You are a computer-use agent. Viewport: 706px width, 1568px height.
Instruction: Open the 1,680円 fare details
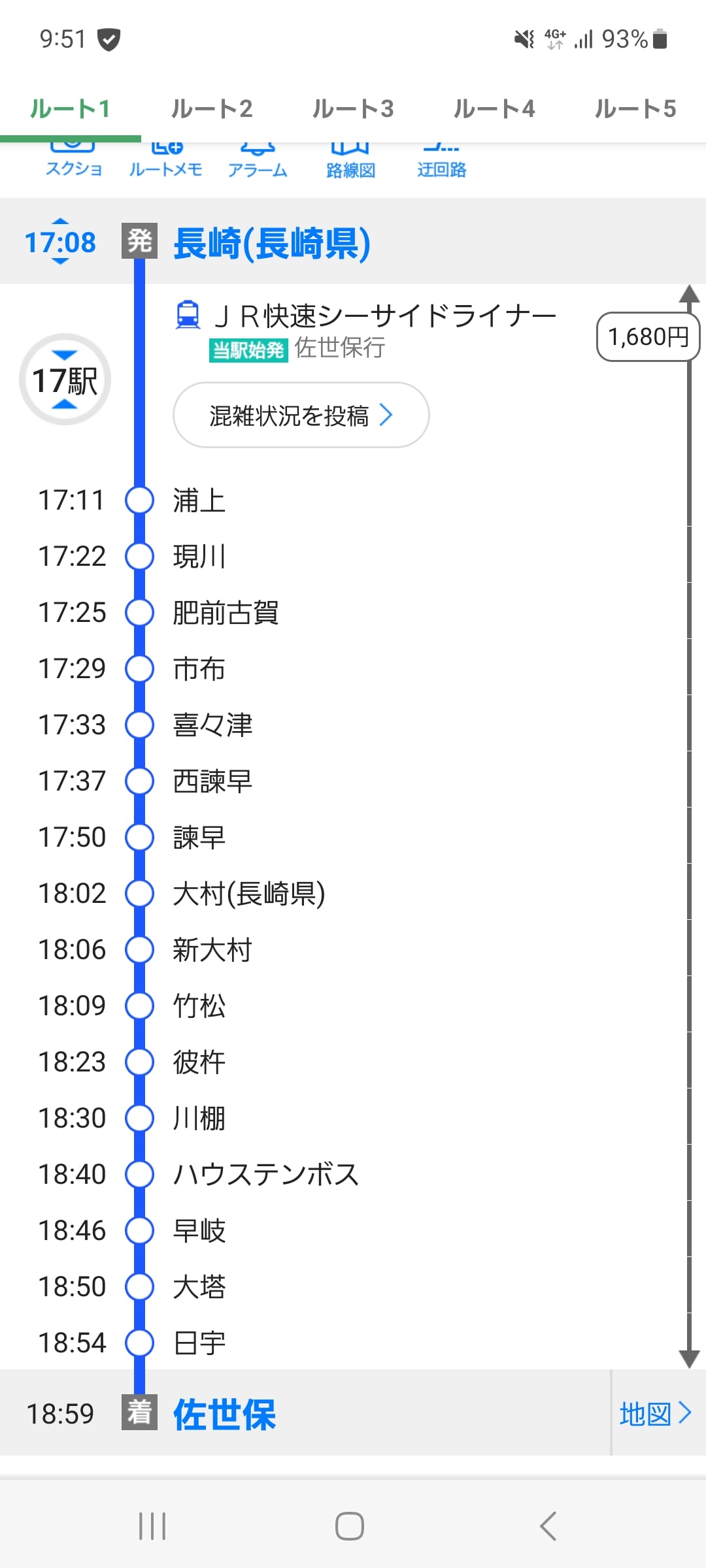648,337
